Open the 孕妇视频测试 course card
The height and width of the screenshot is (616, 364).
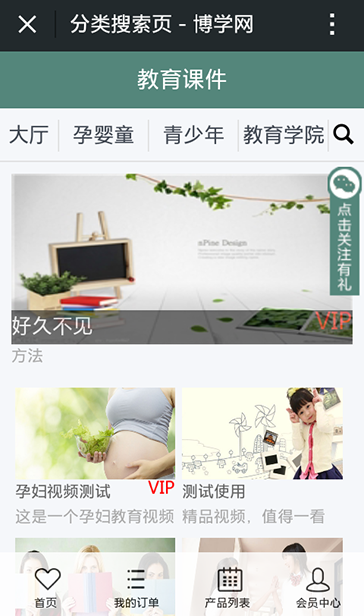pyautogui.click(x=95, y=456)
